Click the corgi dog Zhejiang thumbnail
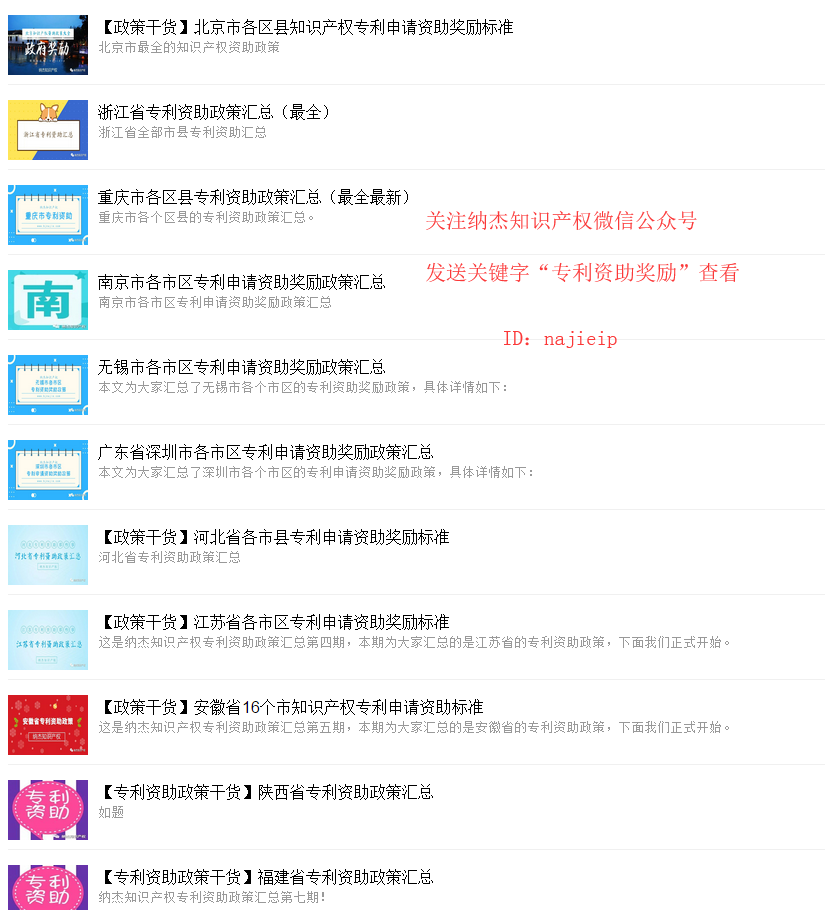The image size is (825, 912). [47, 130]
